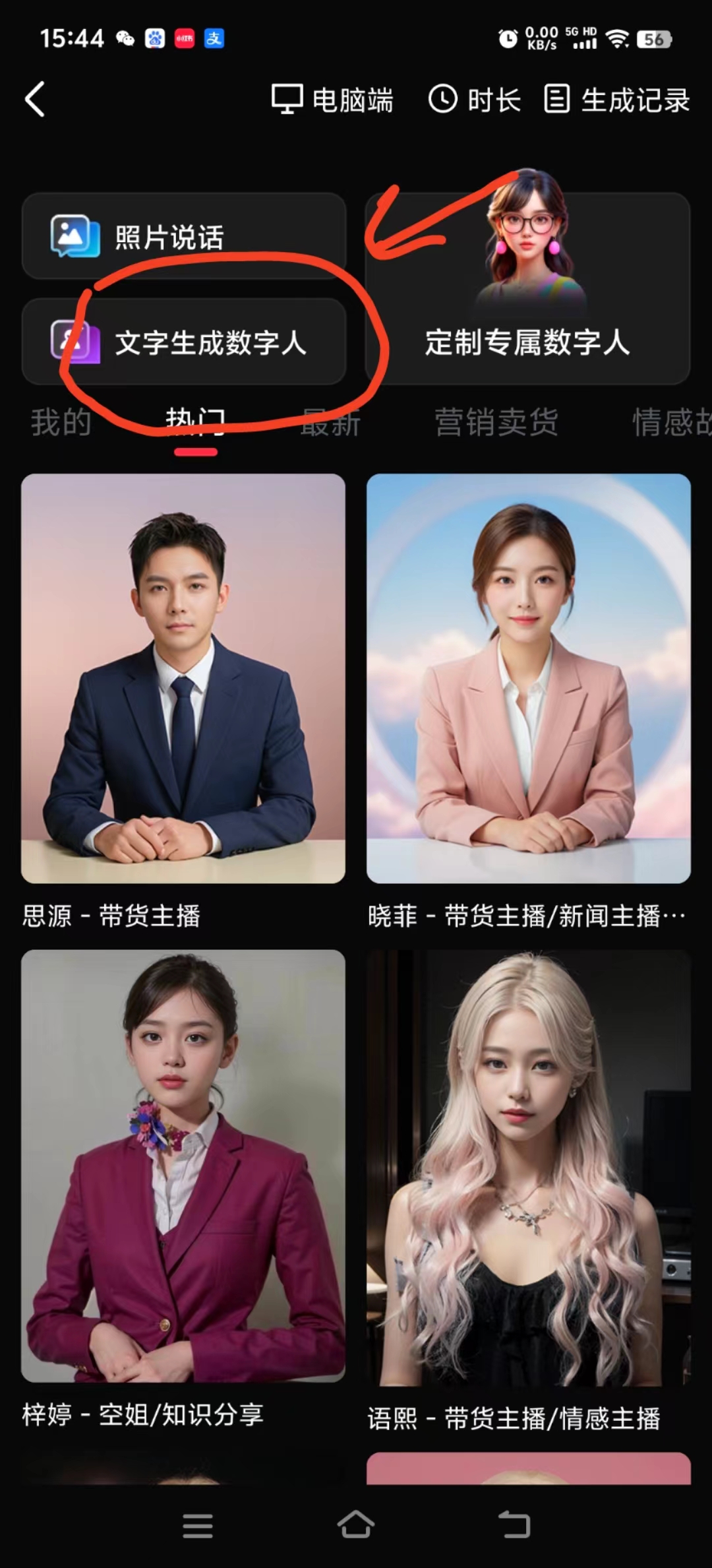The height and width of the screenshot is (1568, 712).
Task: Go back using the top-left arrow
Action: click(36, 100)
